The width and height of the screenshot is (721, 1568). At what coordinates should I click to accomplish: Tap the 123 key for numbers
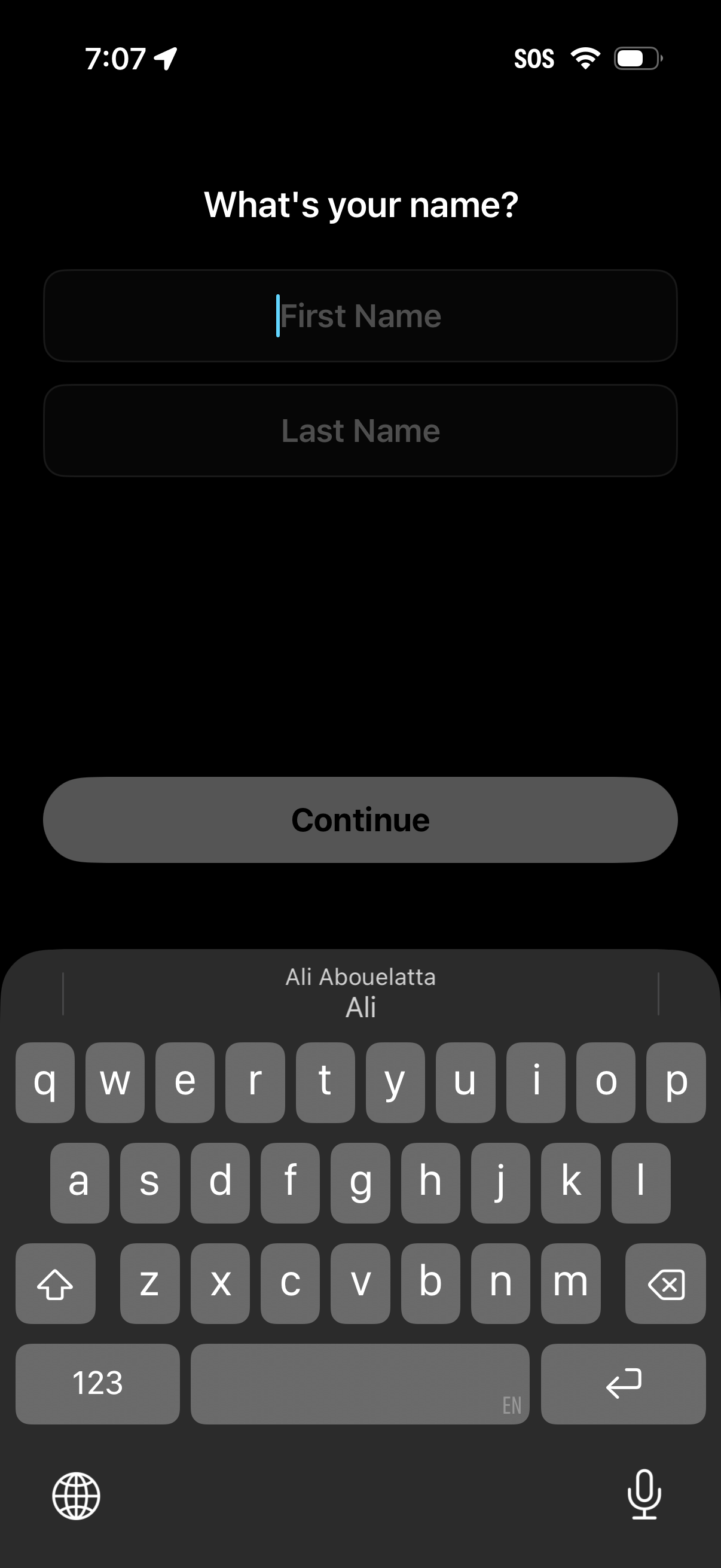tap(97, 1384)
